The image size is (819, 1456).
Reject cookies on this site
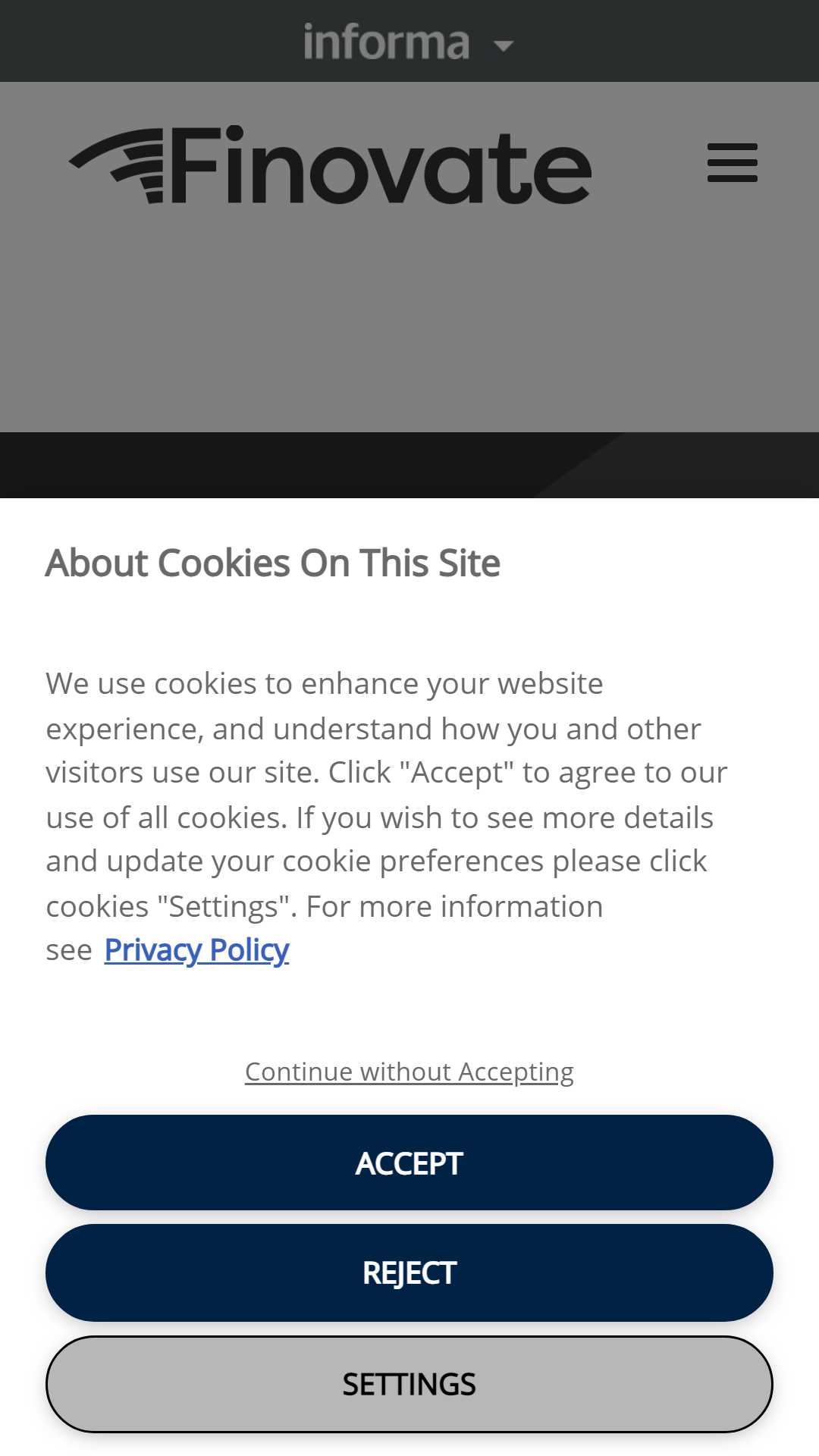tap(409, 1272)
